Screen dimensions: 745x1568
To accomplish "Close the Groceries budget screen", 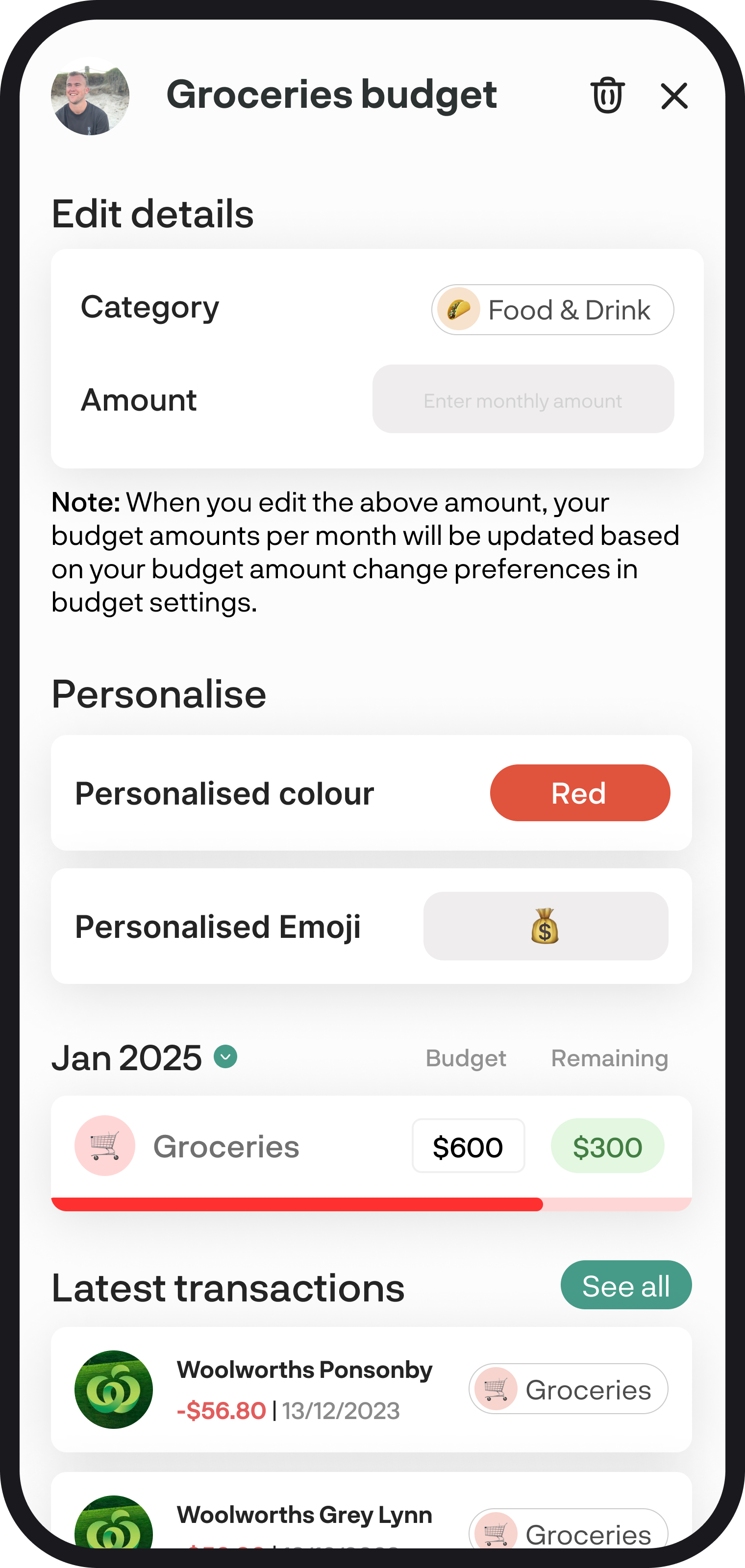I will 674,96.
